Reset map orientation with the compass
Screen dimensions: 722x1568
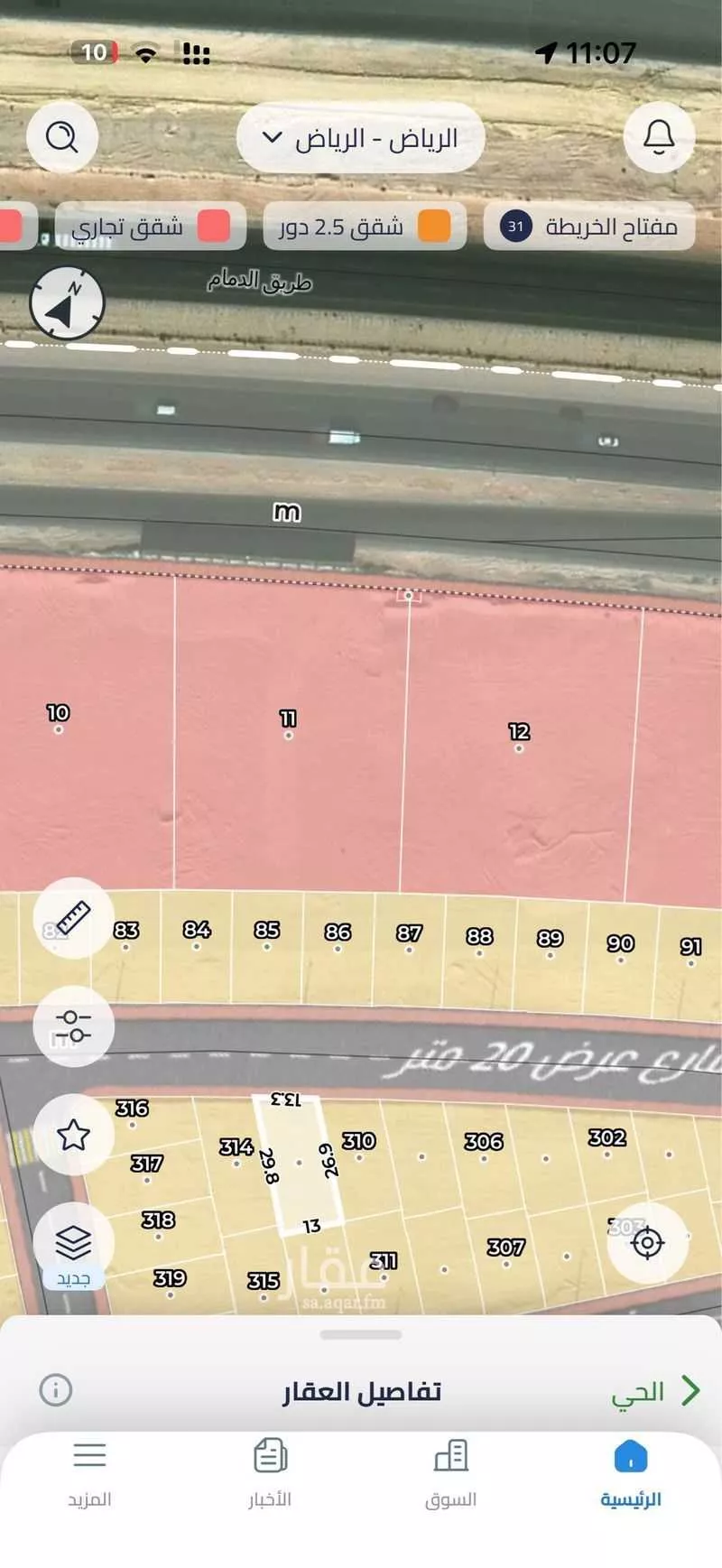pos(67,302)
